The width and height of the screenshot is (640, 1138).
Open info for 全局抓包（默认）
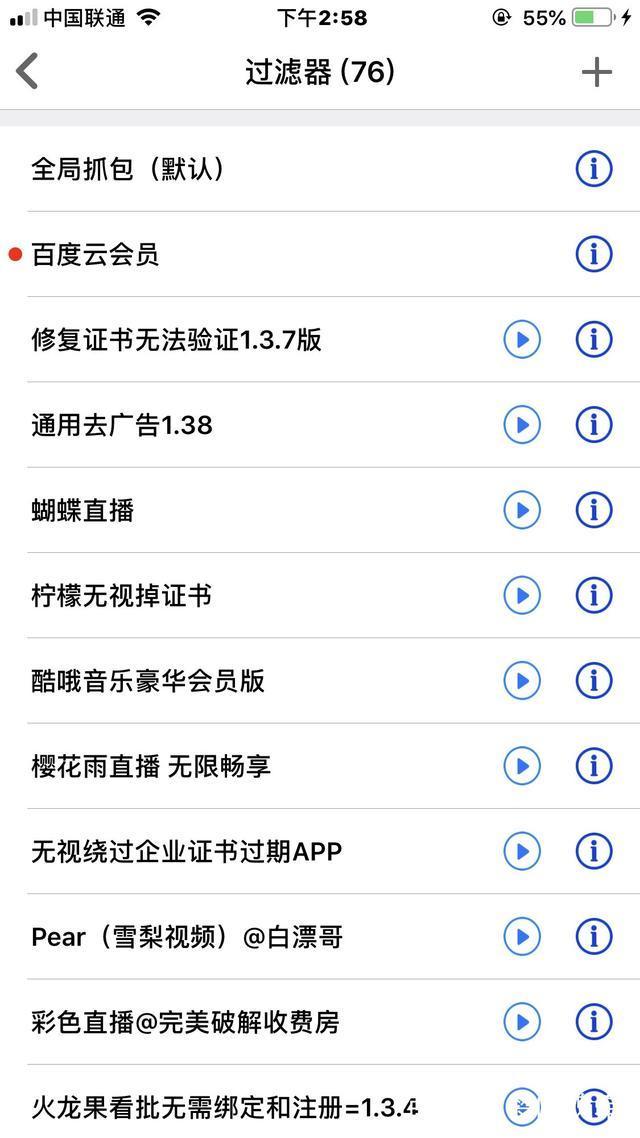(x=594, y=170)
